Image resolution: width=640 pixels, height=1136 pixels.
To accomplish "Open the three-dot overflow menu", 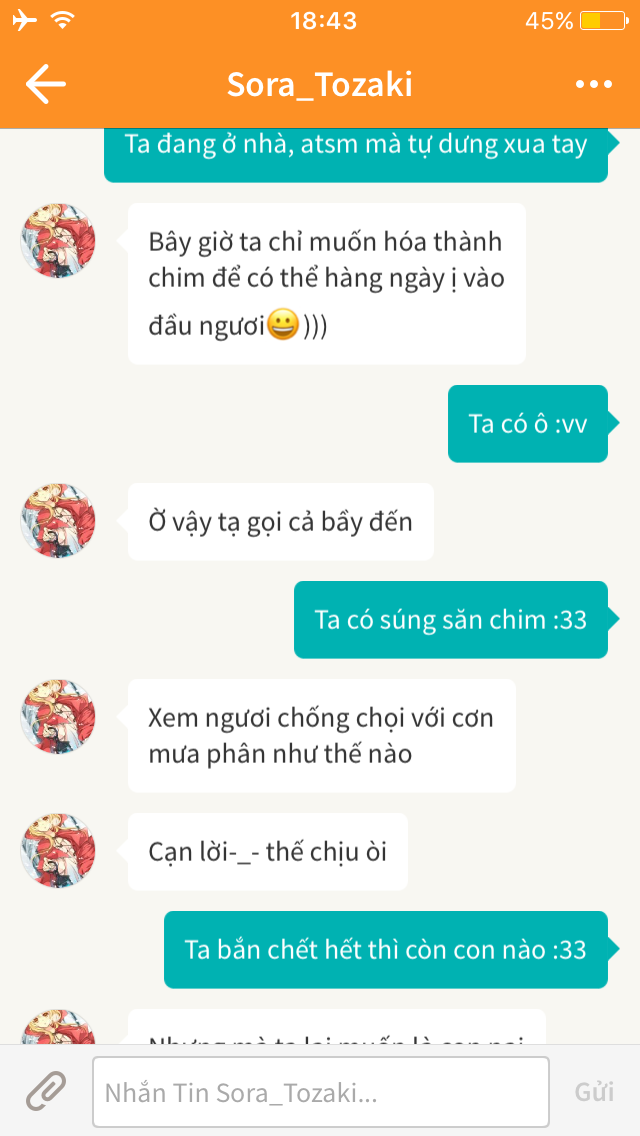I will [x=593, y=85].
